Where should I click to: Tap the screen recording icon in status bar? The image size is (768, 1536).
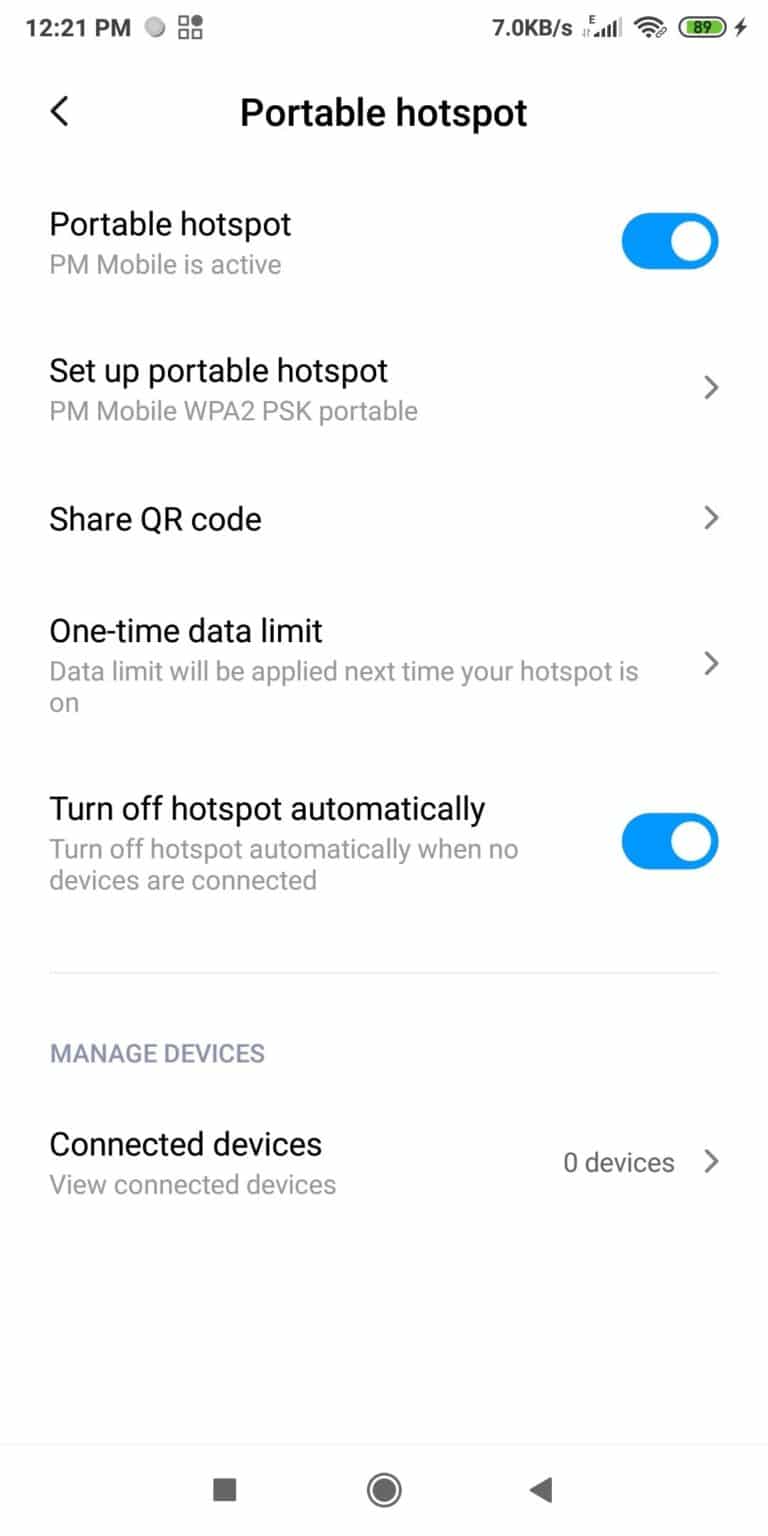pos(157,27)
